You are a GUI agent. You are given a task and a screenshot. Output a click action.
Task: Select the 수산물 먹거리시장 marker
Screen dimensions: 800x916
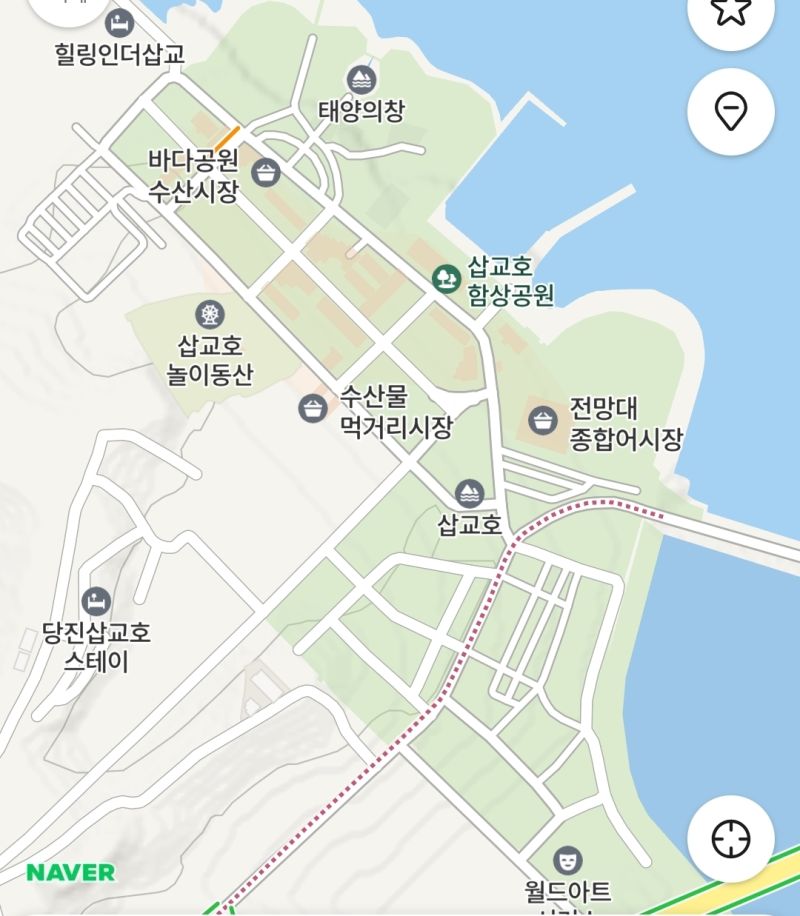click(x=312, y=408)
